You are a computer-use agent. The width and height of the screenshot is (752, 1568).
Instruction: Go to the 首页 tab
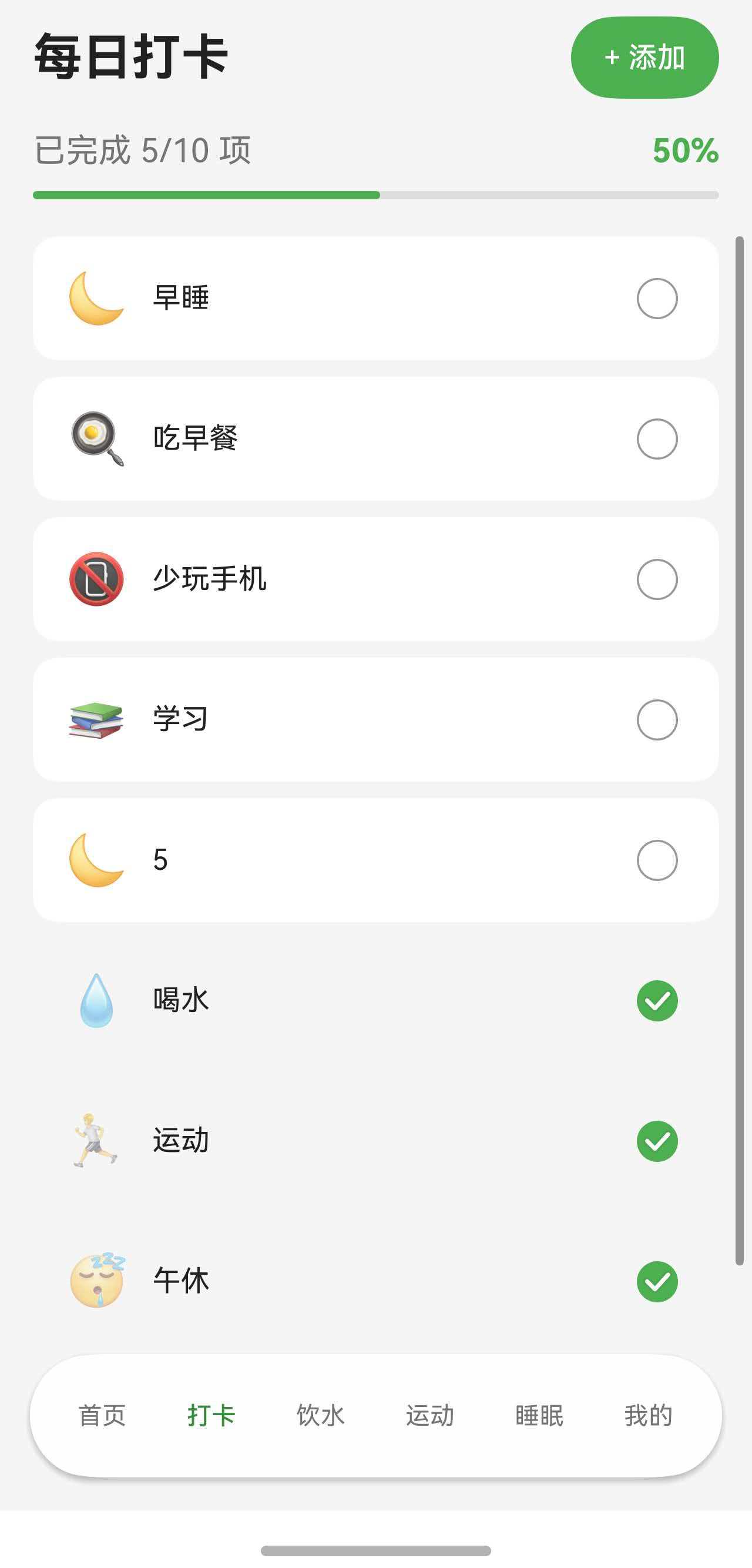(102, 1416)
